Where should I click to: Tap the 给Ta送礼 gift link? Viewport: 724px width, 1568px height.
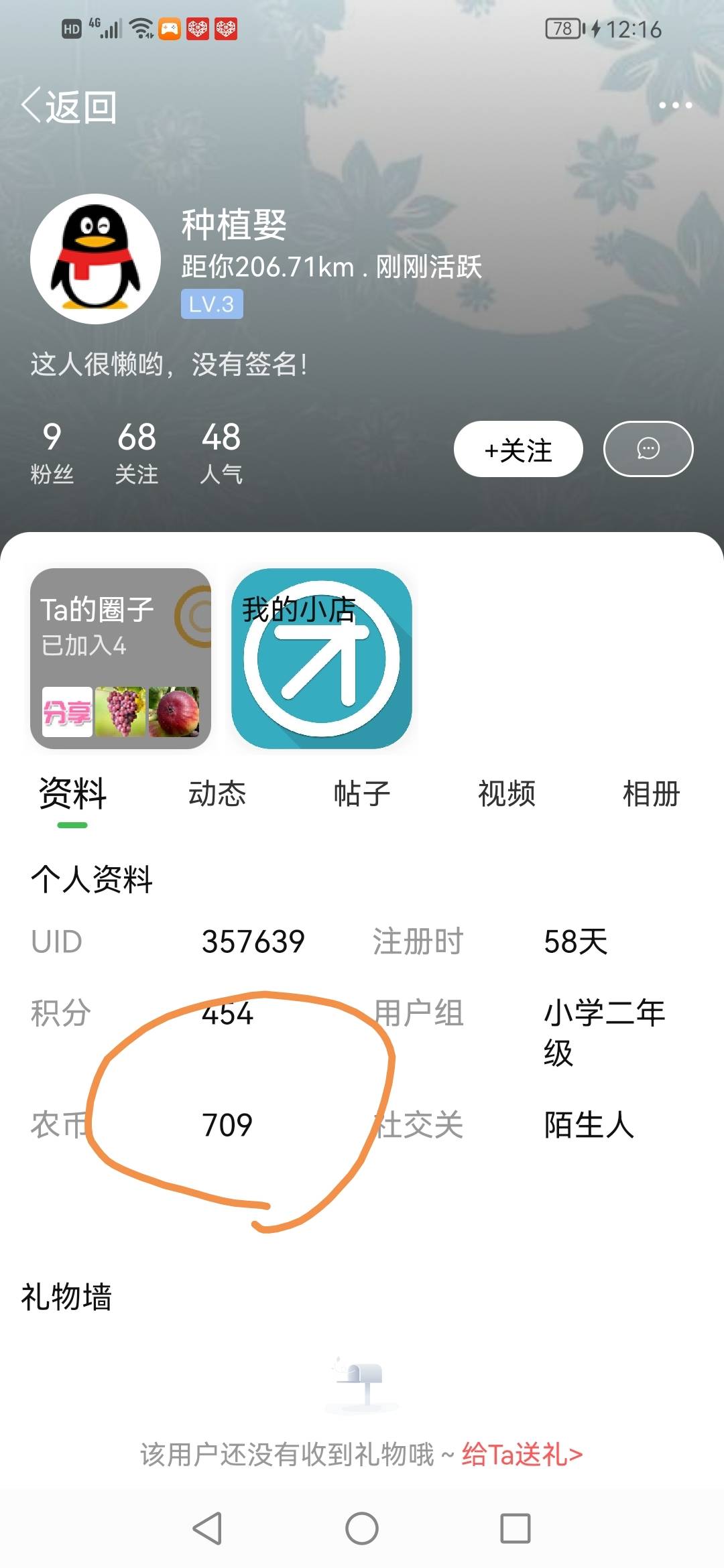point(522,1454)
